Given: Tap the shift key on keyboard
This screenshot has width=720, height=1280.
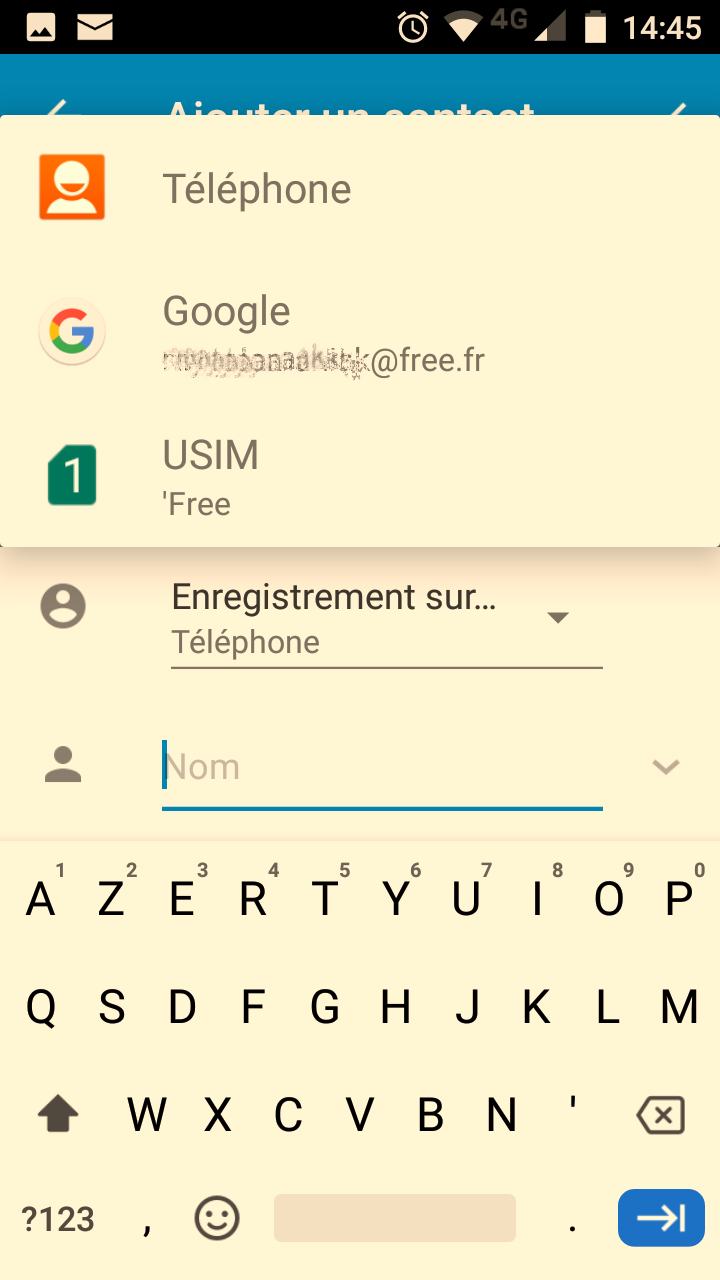Looking at the screenshot, I should pyautogui.click(x=58, y=1114).
